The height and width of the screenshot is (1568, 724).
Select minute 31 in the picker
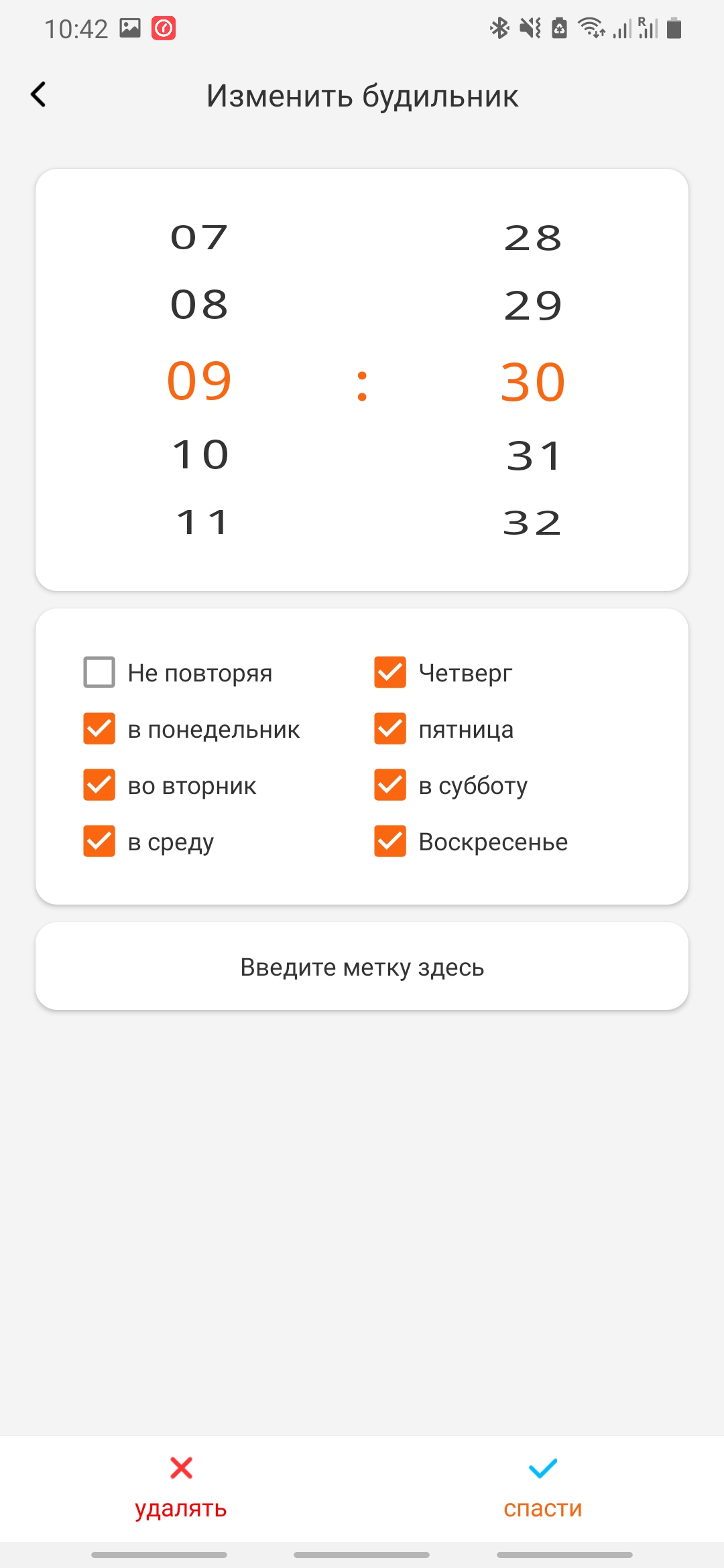click(533, 456)
